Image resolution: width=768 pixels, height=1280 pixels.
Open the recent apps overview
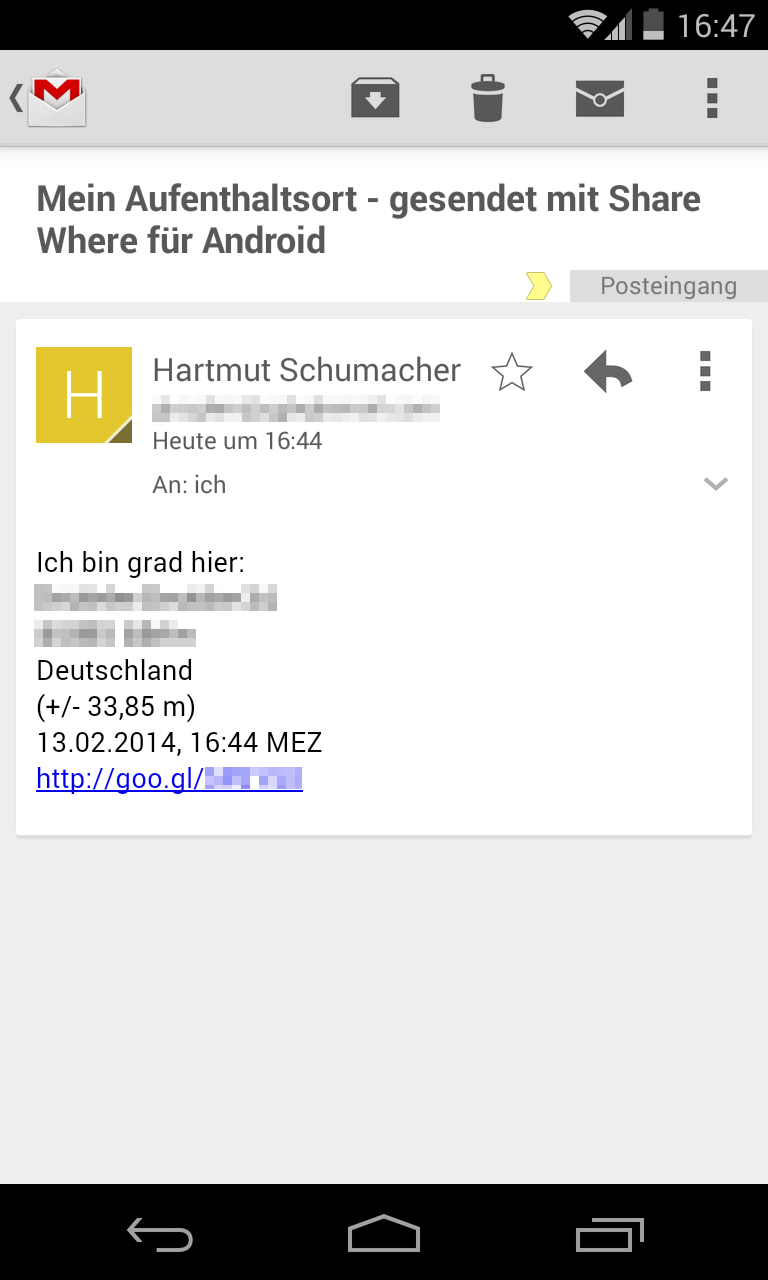pos(609,1235)
